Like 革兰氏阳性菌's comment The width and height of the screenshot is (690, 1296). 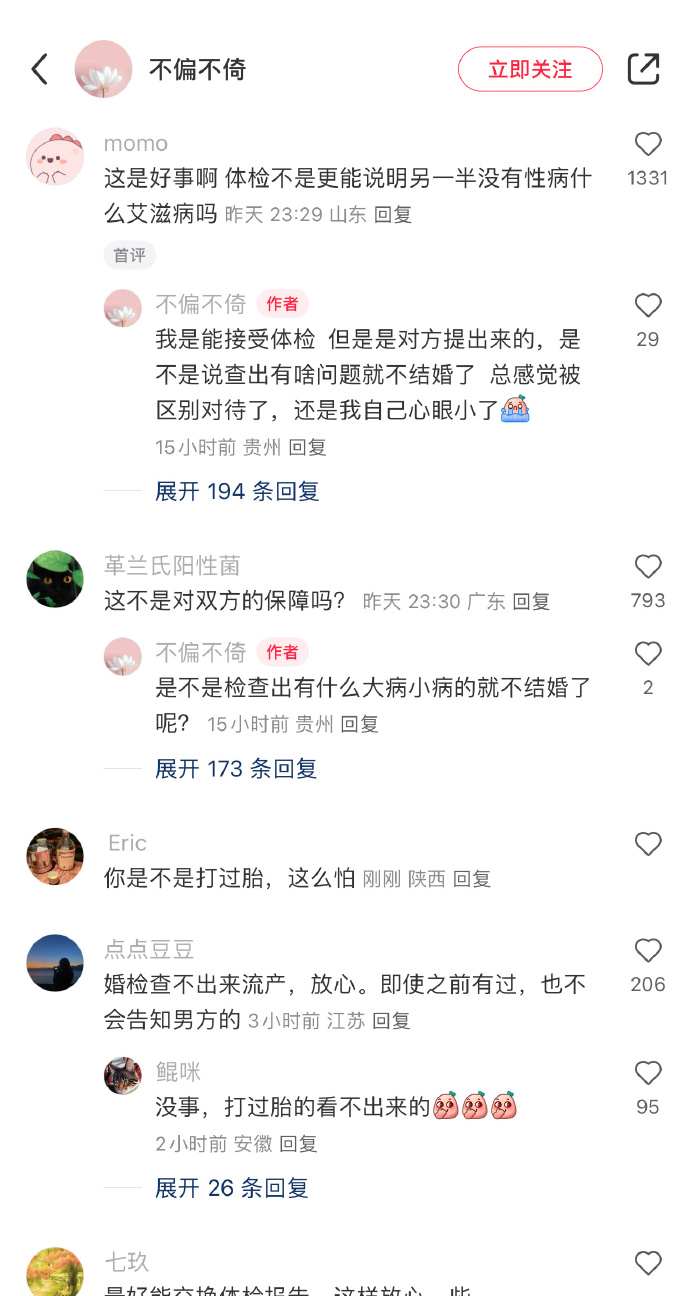pyautogui.click(x=648, y=567)
